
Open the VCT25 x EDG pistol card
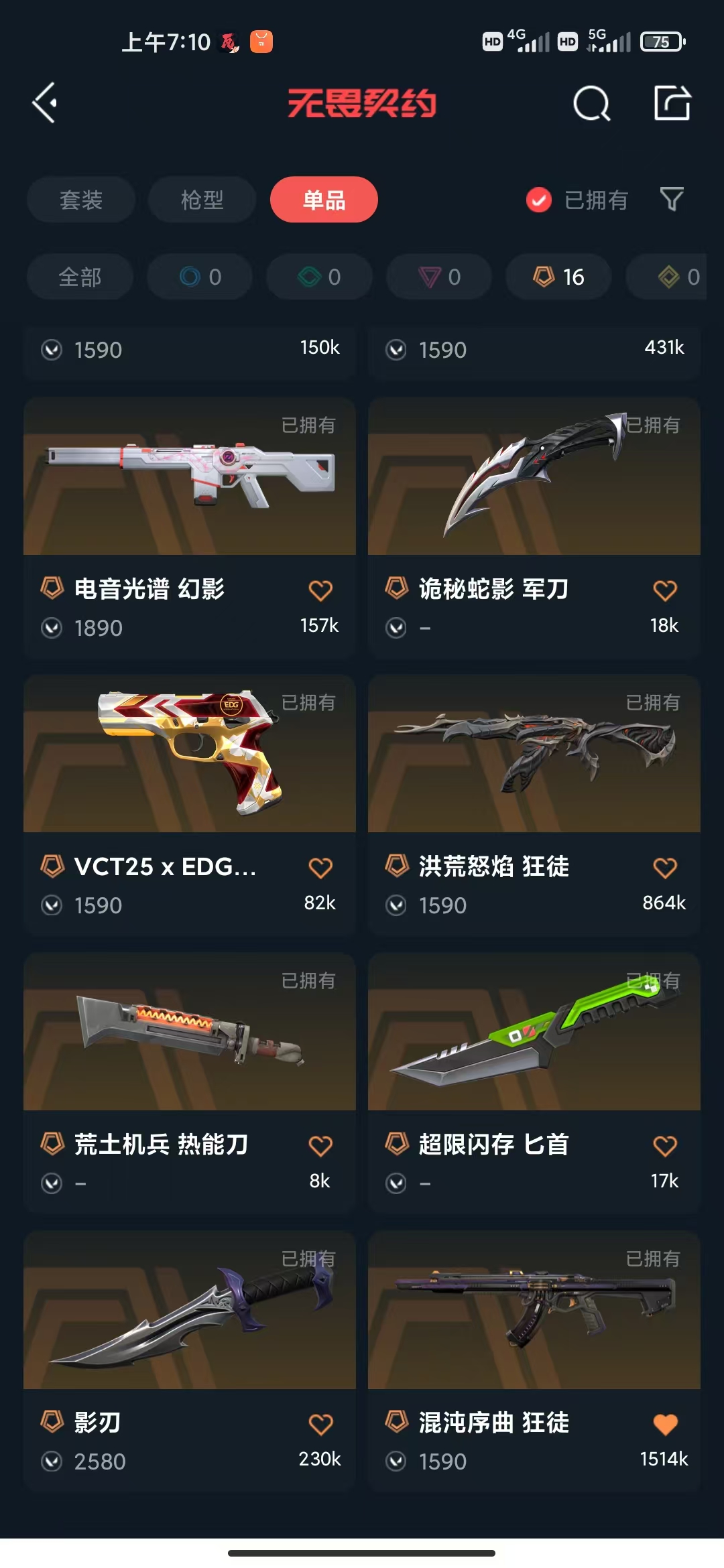click(x=190, y=805)
